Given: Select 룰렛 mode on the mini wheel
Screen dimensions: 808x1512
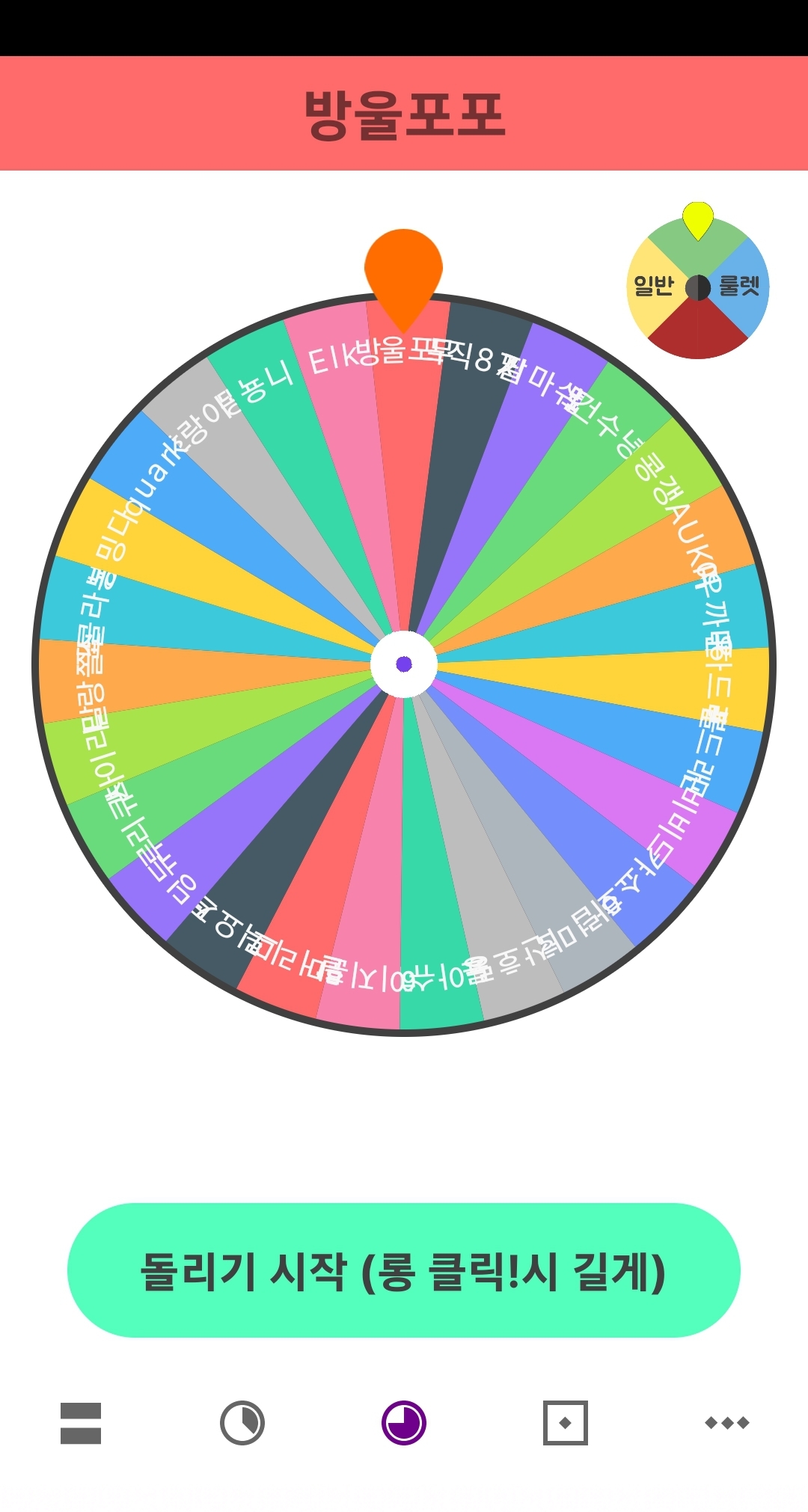Looking at the screenshot, I should coord(739,286).
